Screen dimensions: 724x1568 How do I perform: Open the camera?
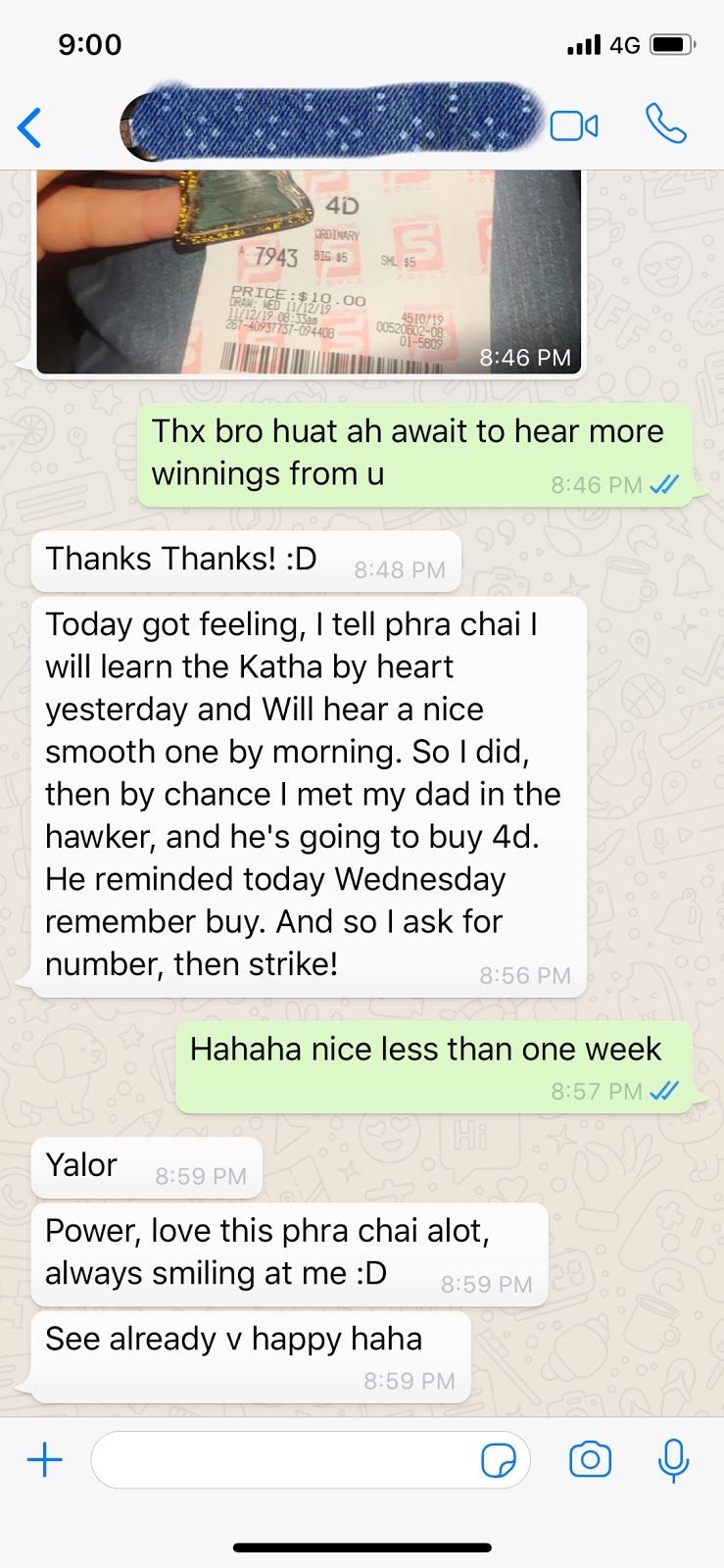590,1460
